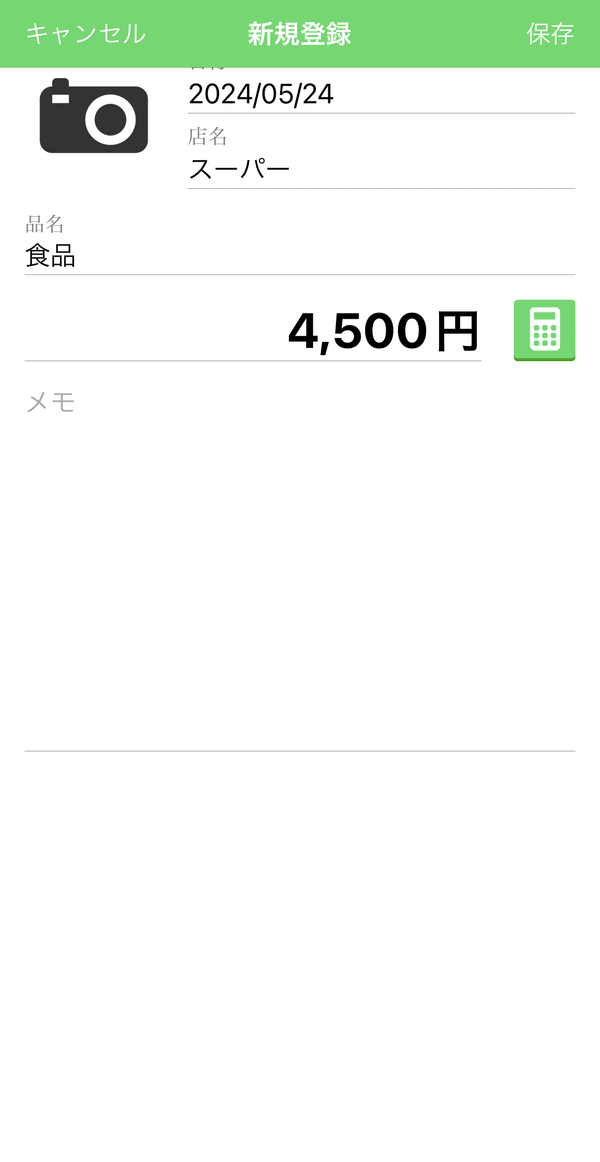Tap キャンセル to cancel registration
This screenshot has width=600, height=1162.
click(86, 34)
